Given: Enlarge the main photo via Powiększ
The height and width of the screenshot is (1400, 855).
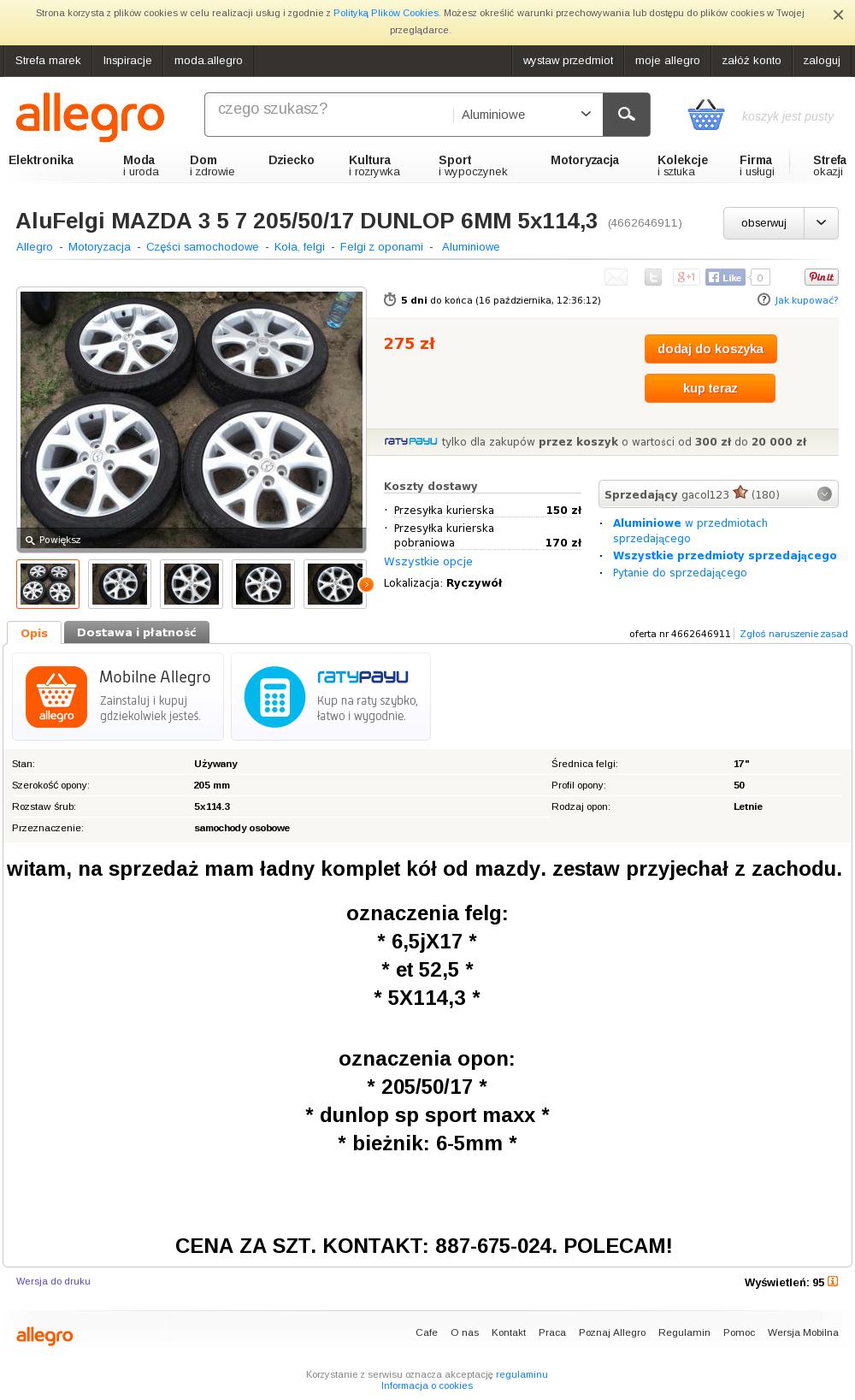Looking at the screenshot, I should [53, 540].
